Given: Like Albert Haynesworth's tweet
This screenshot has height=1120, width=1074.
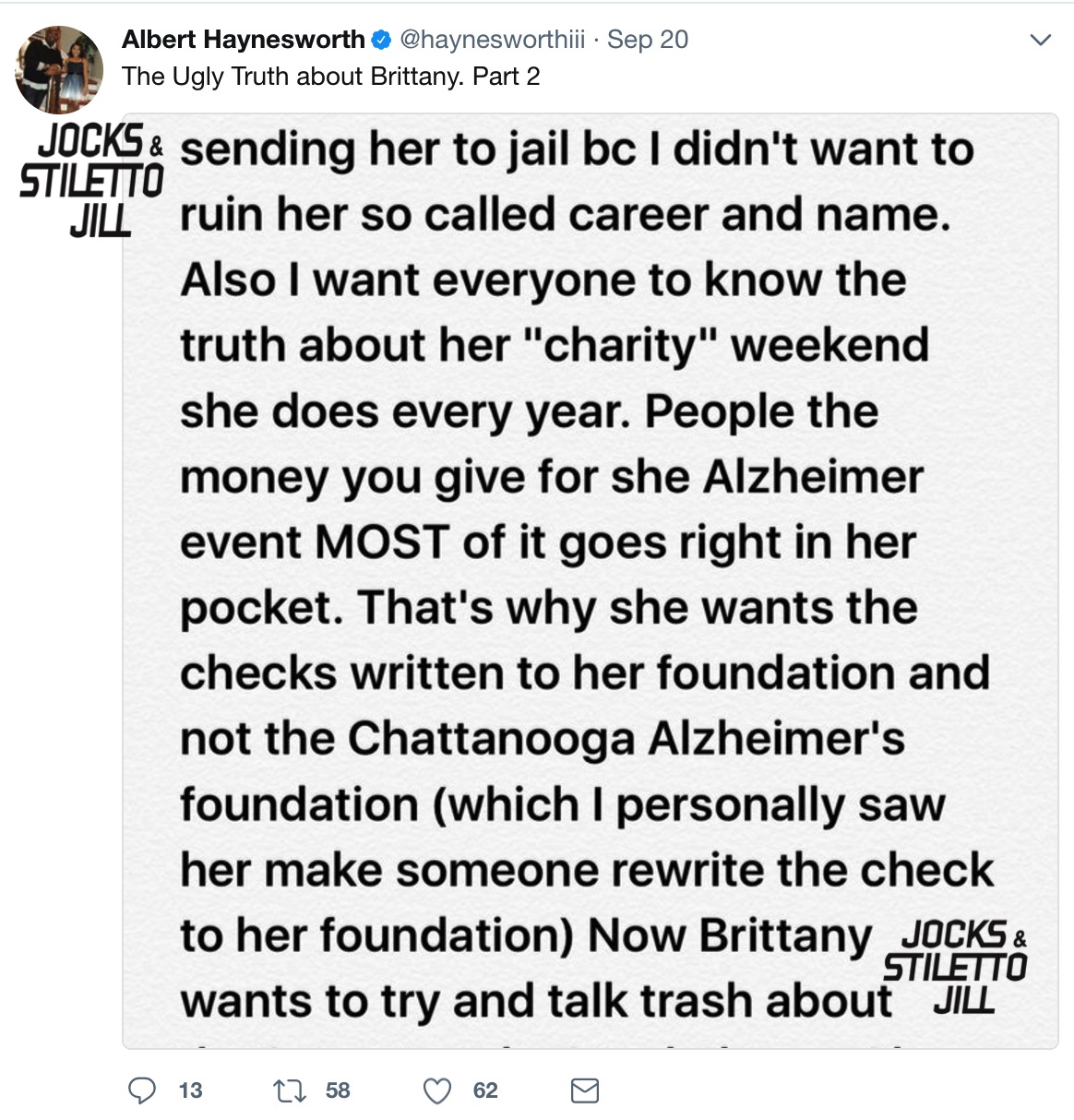Looking at the screenshot, I should click(436, 1090).
